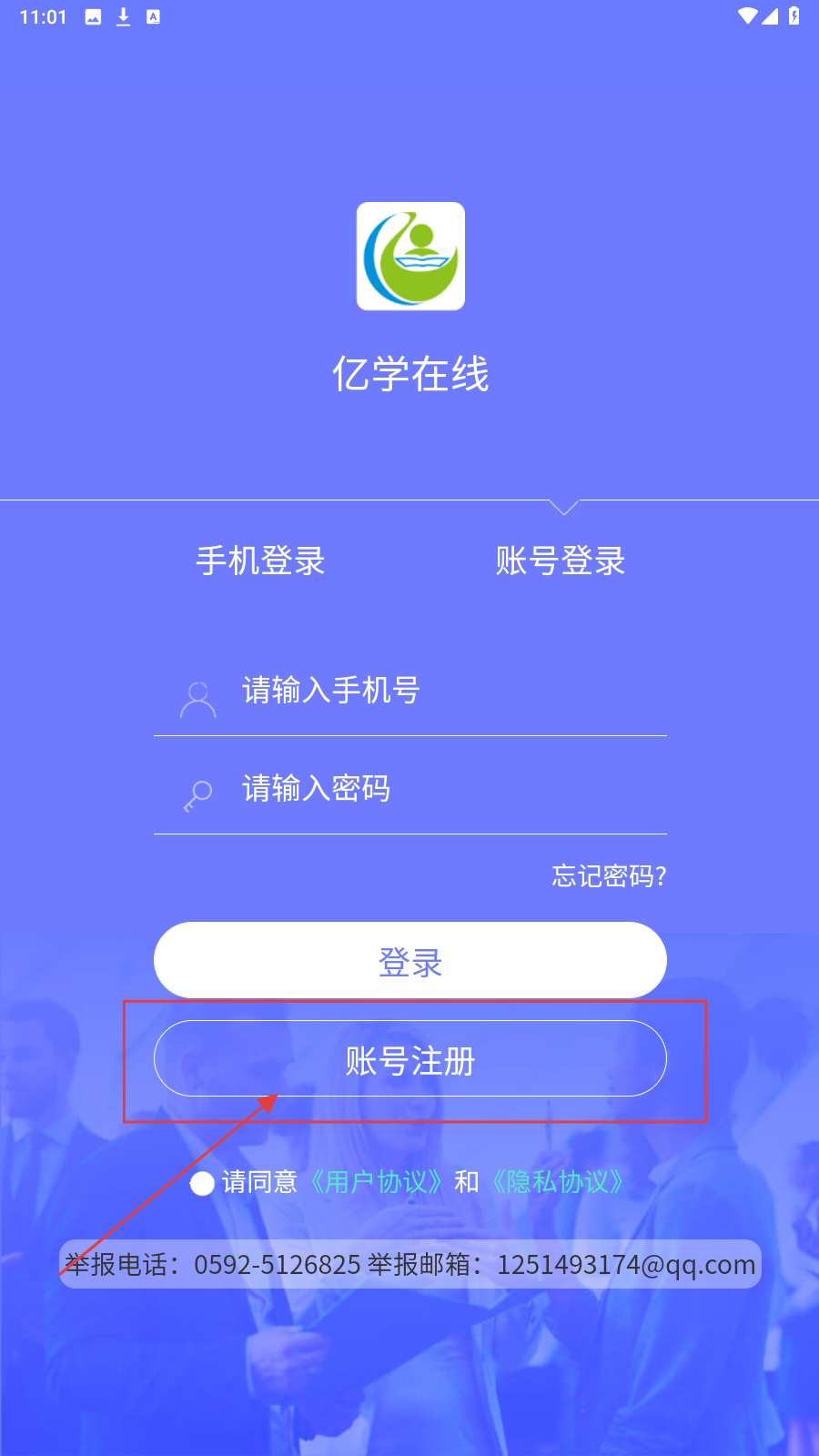Tap the 登录 button
The height and width of the screenshot is (1456, 819).
click(x=409, y=961)
